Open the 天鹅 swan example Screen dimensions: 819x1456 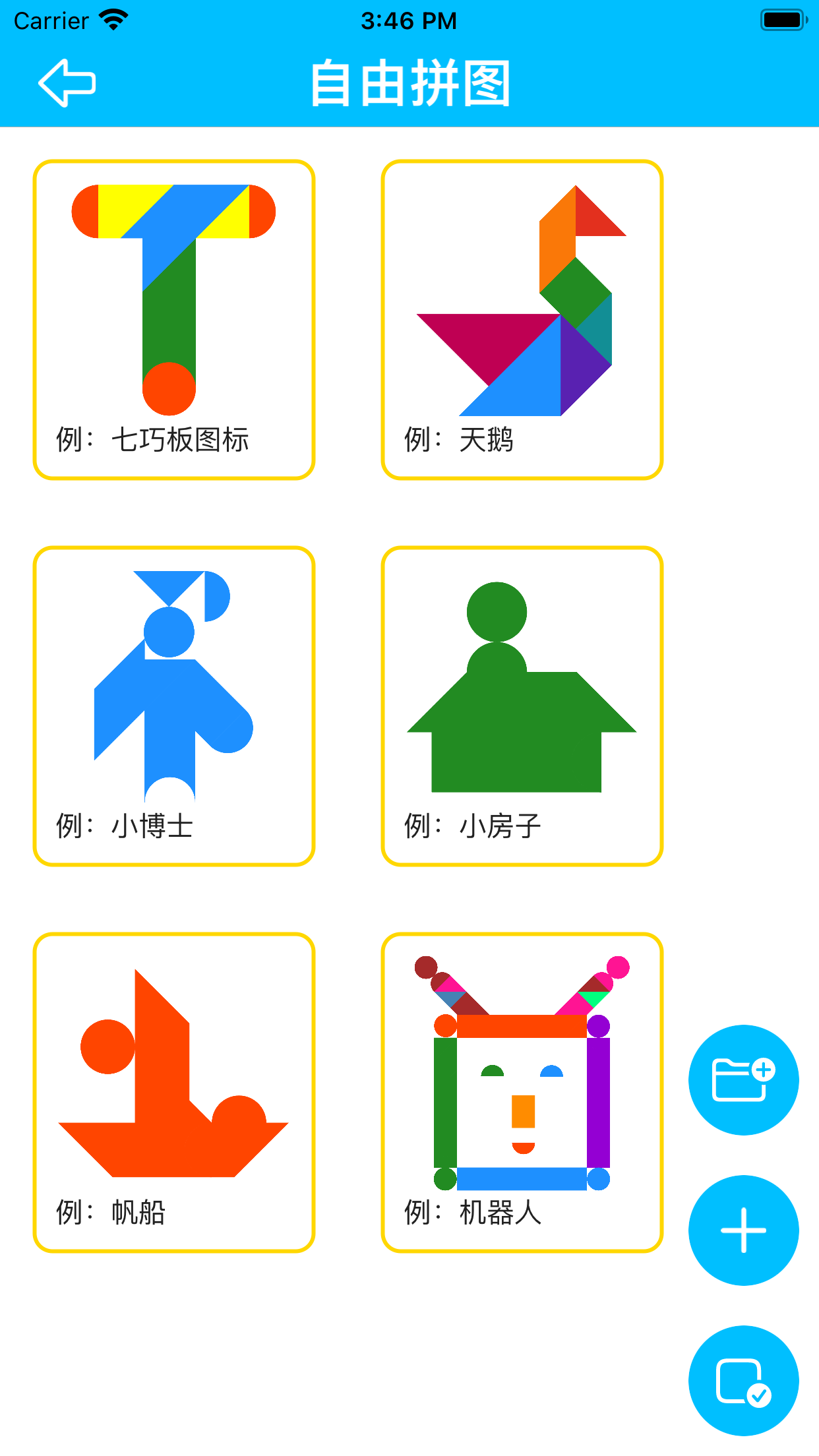(x=522, y=320)
